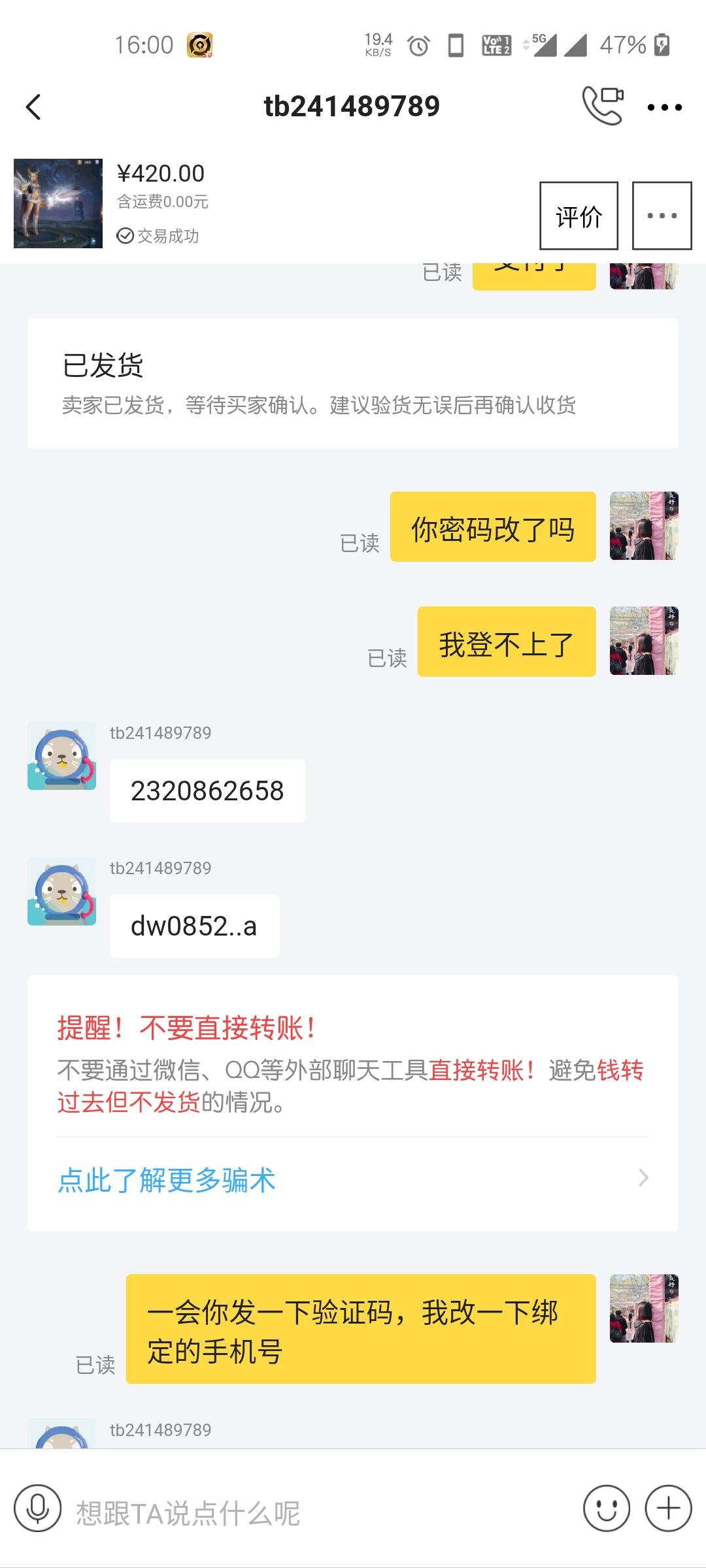Start a video call with tb241489789

[602, 106]
